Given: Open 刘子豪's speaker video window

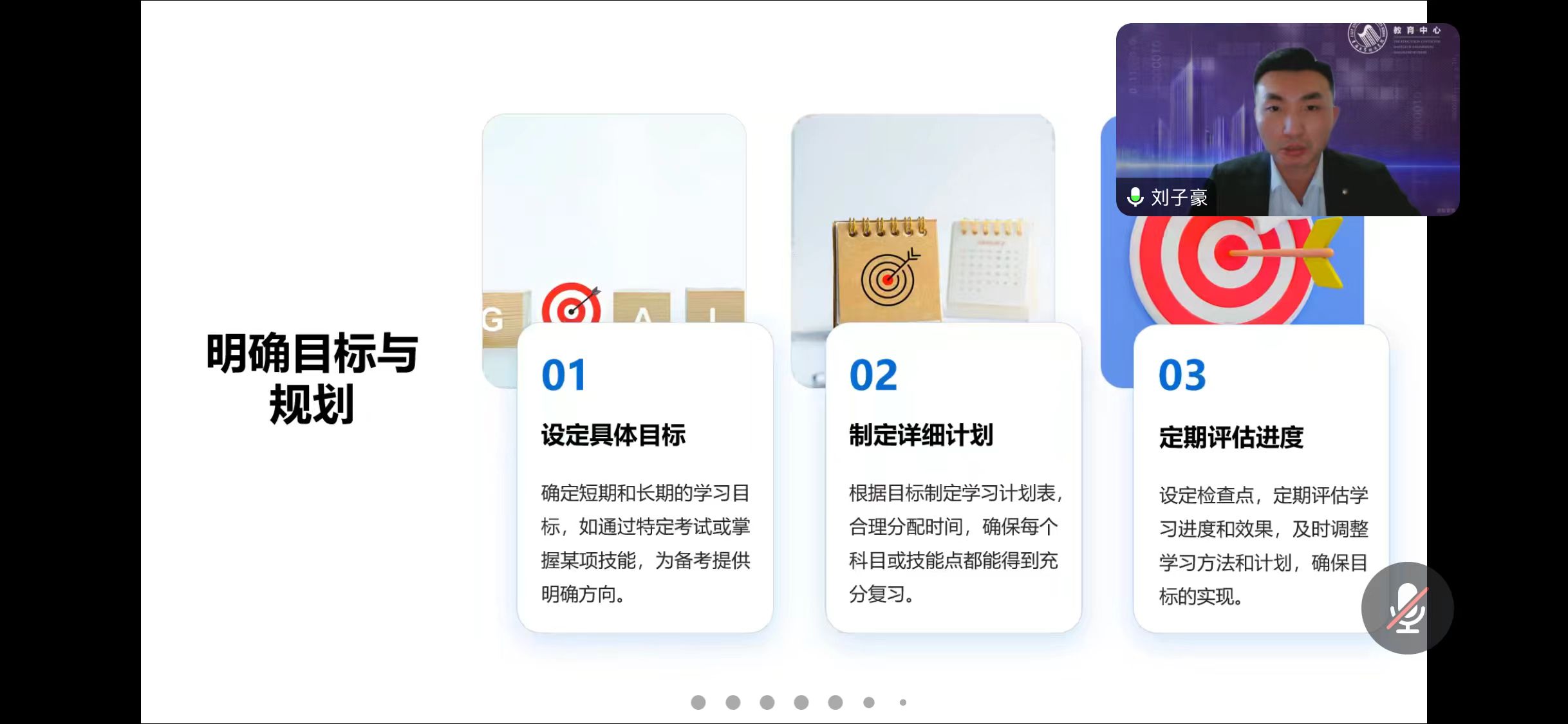Looking at the screenshot, I should 1287,119.
